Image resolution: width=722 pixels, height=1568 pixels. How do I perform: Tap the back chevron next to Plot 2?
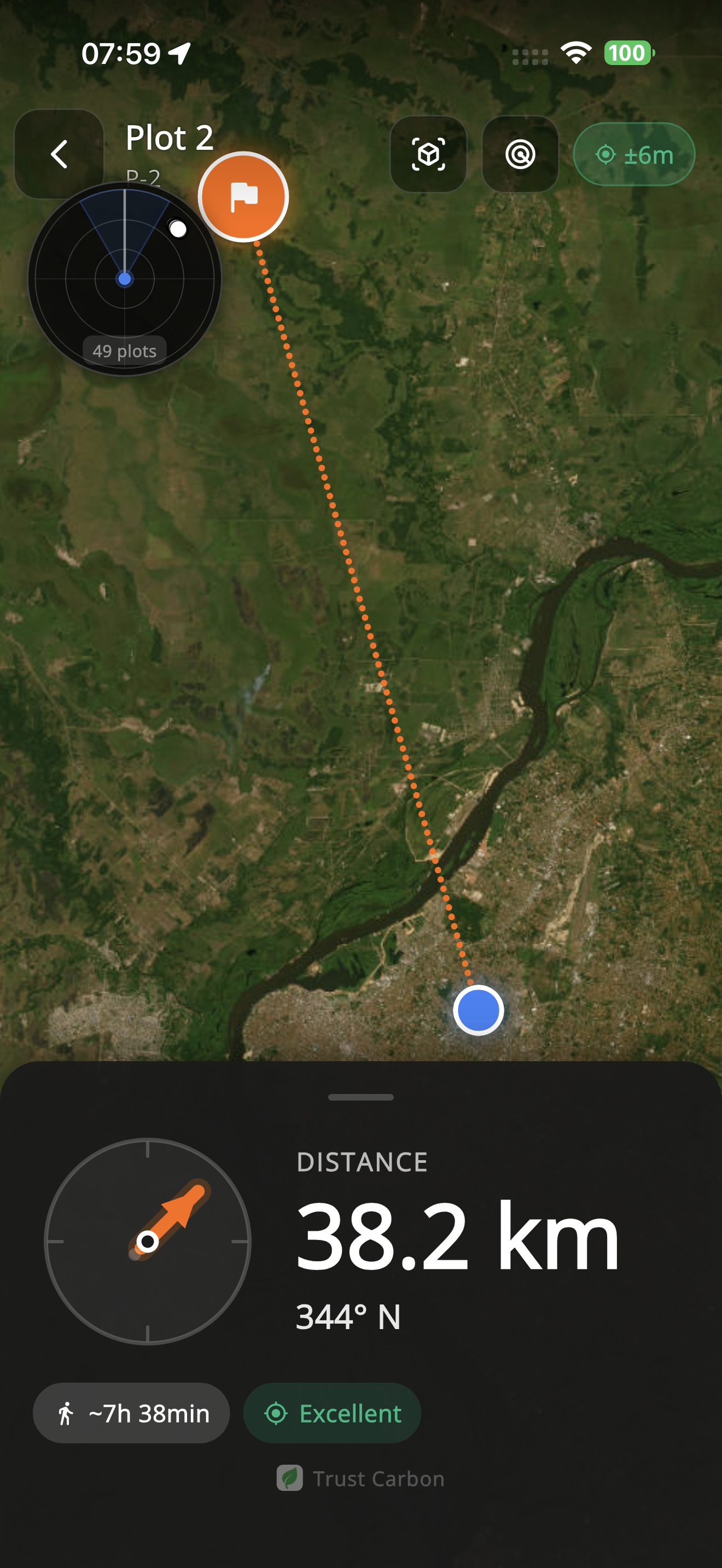[x=59, y=154]
